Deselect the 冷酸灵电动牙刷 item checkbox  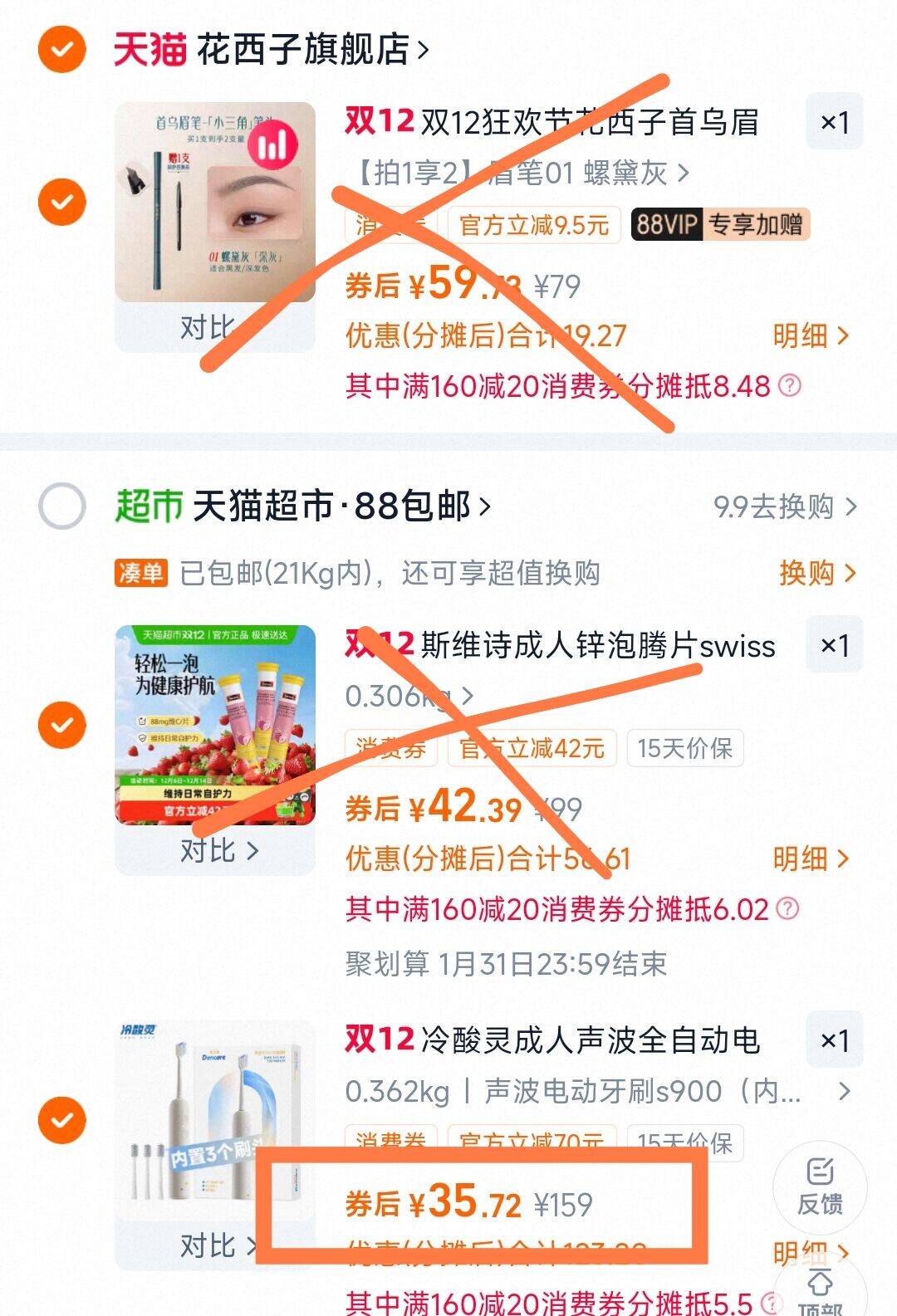[61, 1120]
